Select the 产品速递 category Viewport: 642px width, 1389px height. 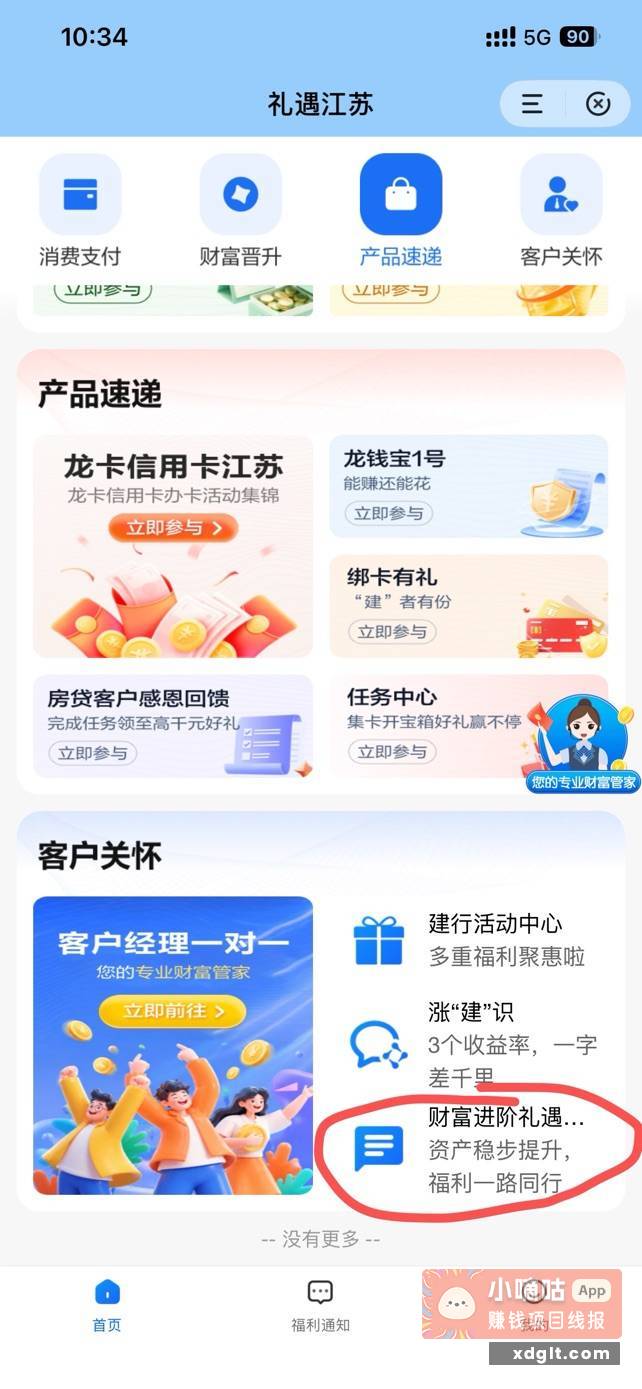401,211
